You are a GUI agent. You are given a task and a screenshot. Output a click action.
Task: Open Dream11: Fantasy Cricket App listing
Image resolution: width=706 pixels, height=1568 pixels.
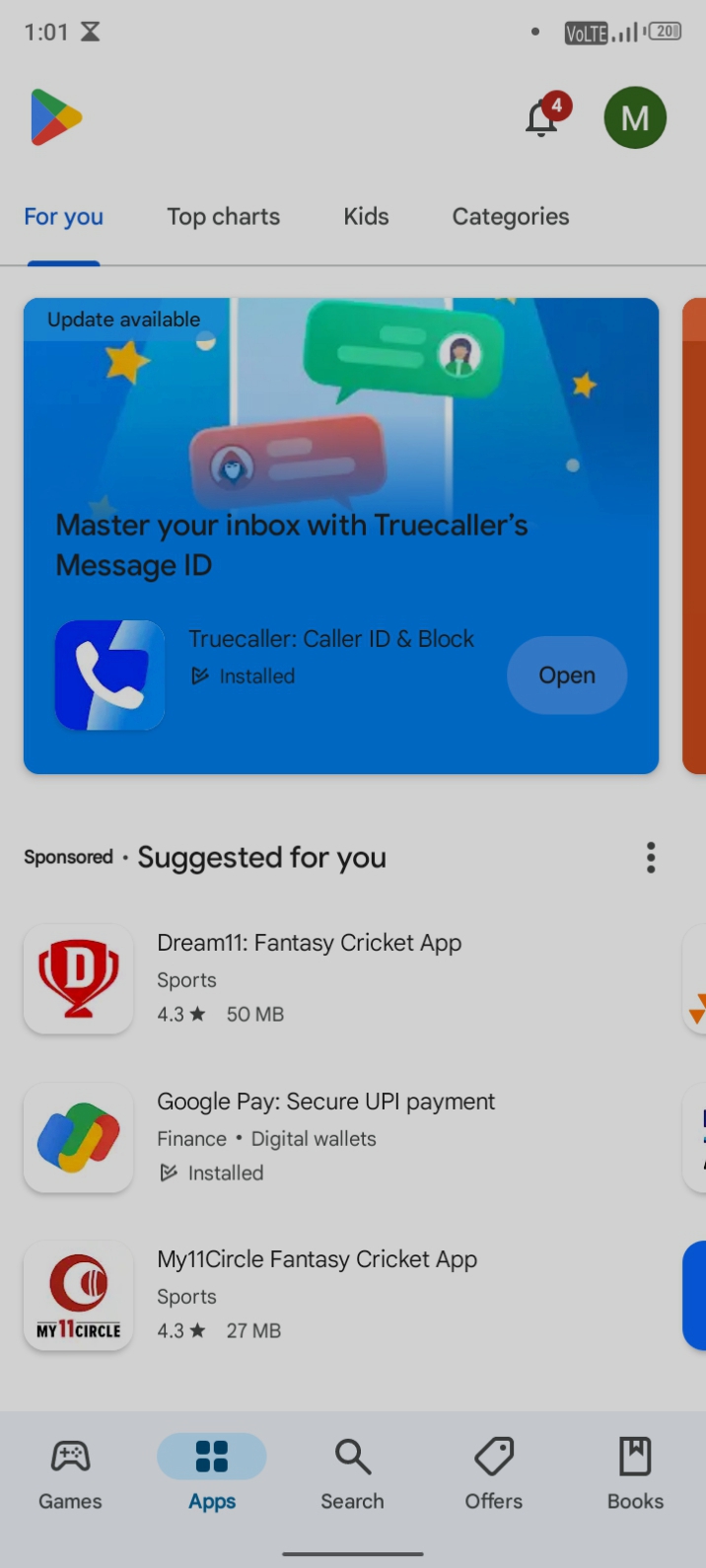(309, 976)
